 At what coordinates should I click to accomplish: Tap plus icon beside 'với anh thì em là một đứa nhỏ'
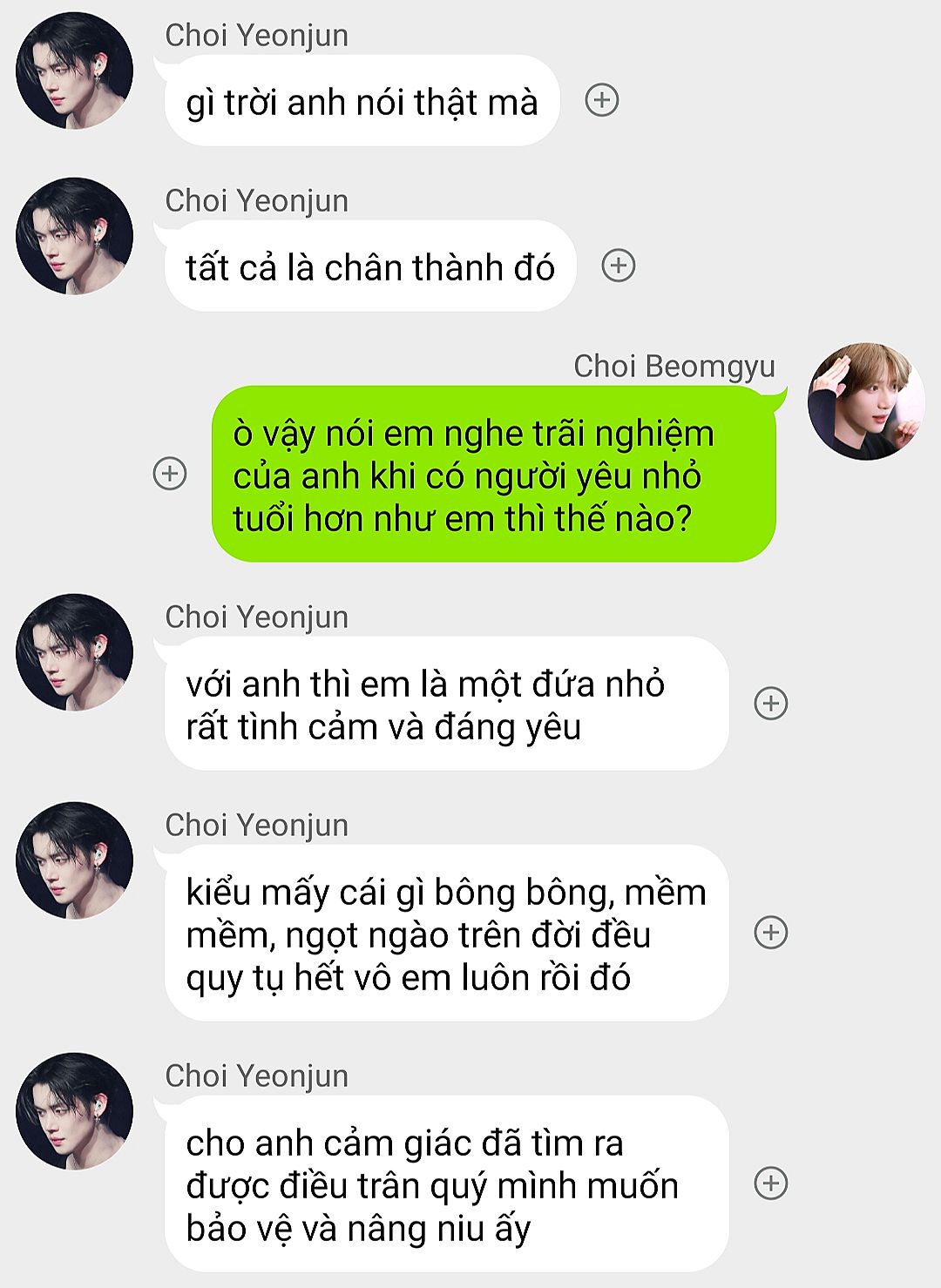(x=770, y=703)
